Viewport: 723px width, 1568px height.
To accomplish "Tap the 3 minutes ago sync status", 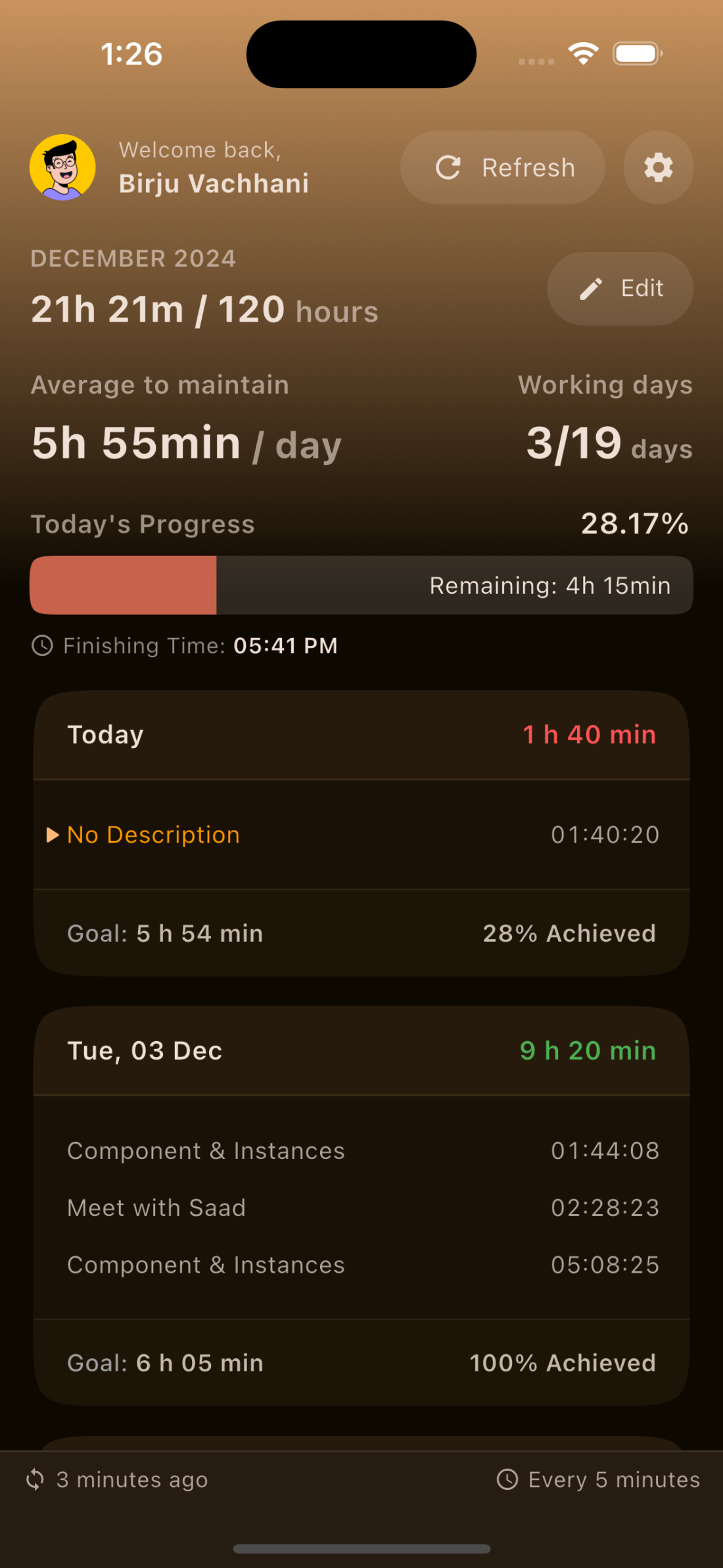I will click(117, 1480).
